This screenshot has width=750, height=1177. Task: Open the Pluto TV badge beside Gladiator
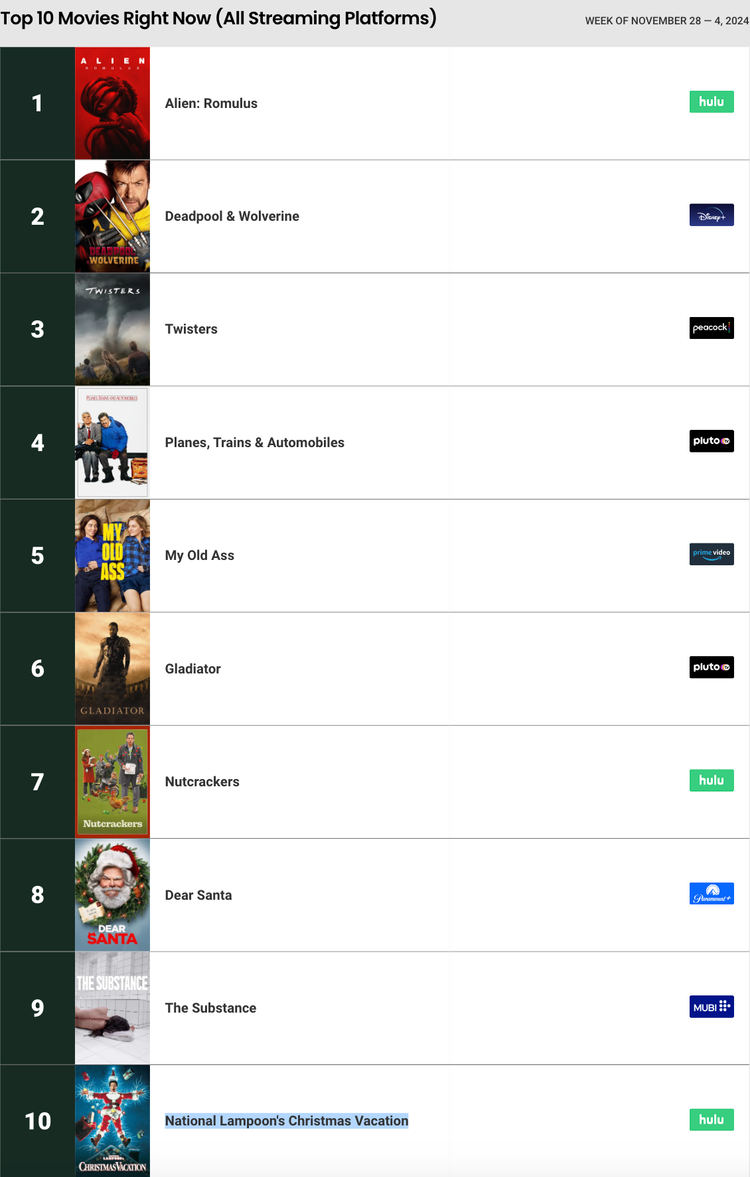tap(711, 667)
